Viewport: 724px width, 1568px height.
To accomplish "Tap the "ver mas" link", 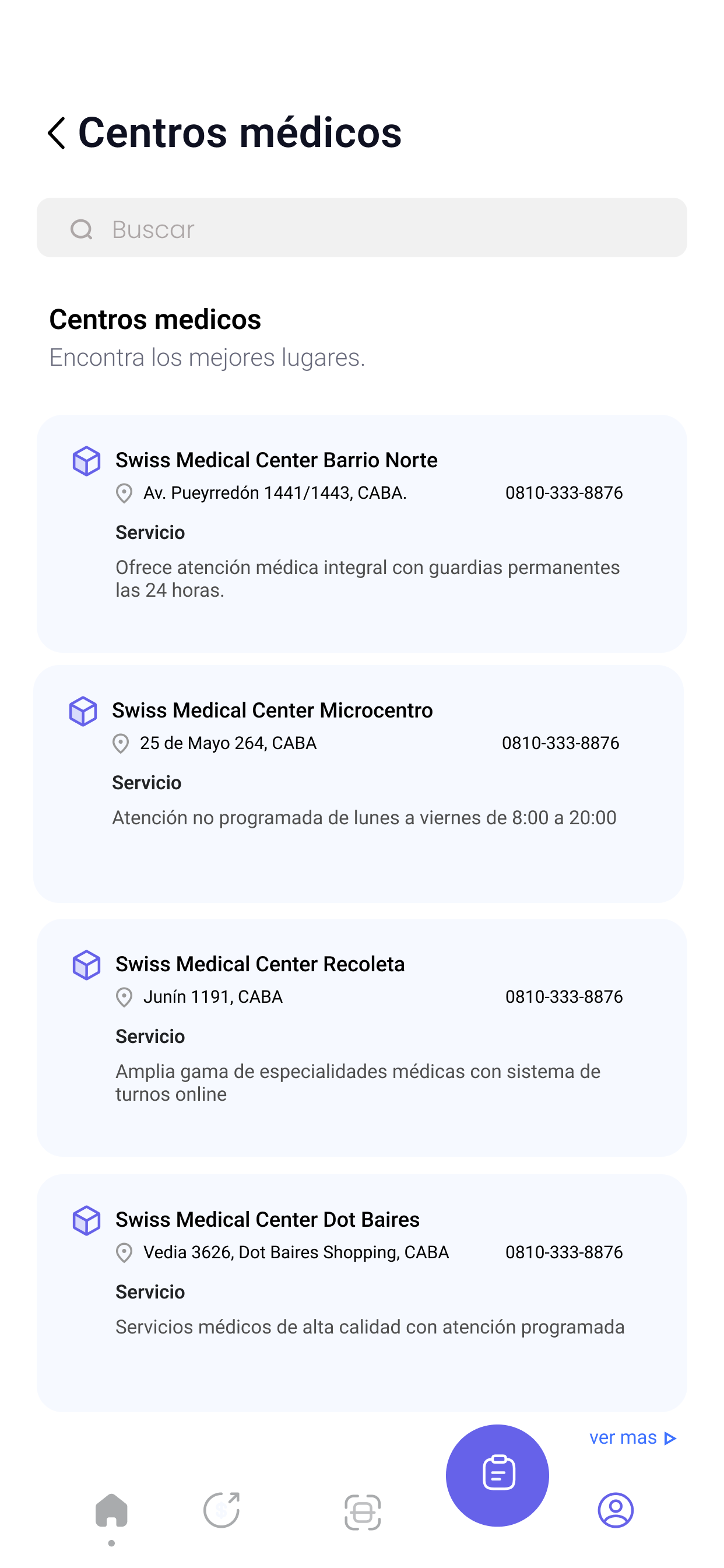I will 632,1438.
